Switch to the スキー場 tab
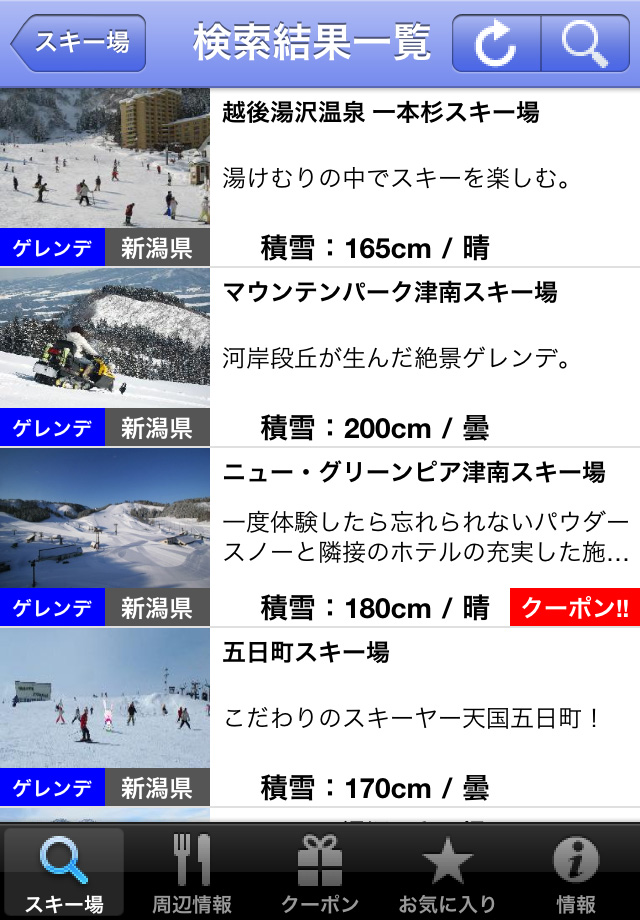The height and width of the screenshot is (920, 640). tap(64, 873)
